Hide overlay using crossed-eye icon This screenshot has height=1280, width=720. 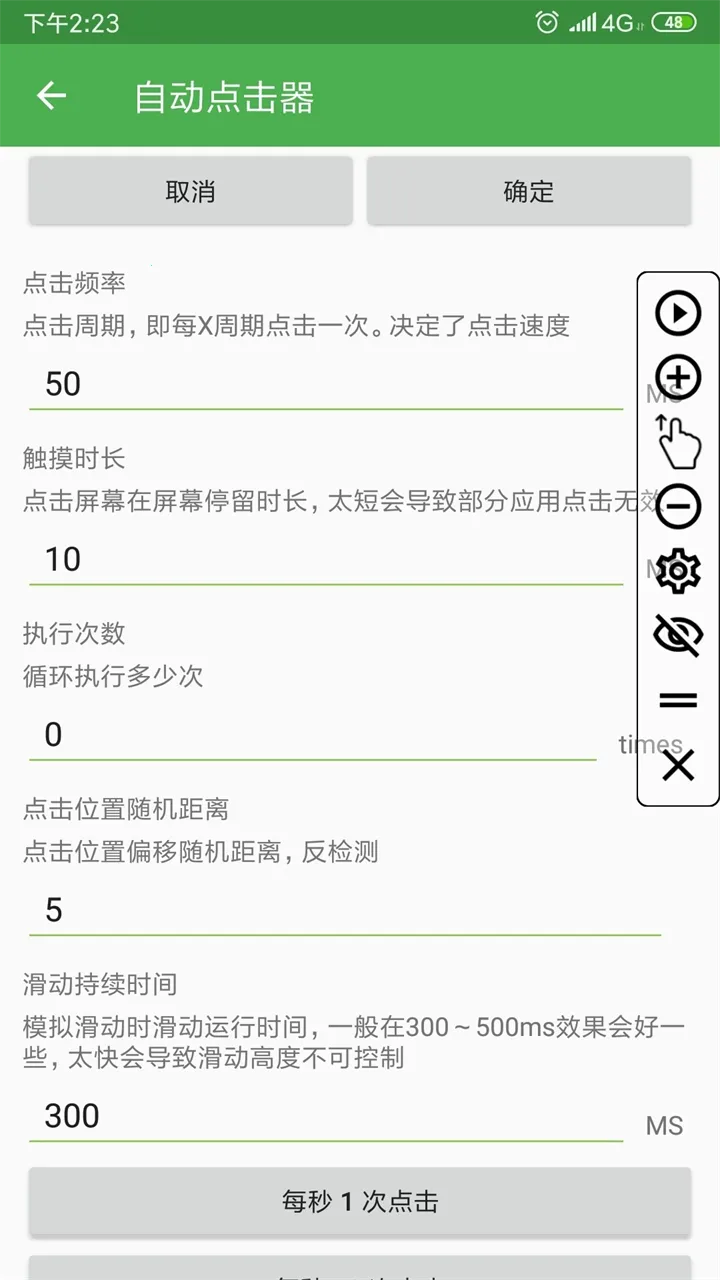(x=678, y=636)
